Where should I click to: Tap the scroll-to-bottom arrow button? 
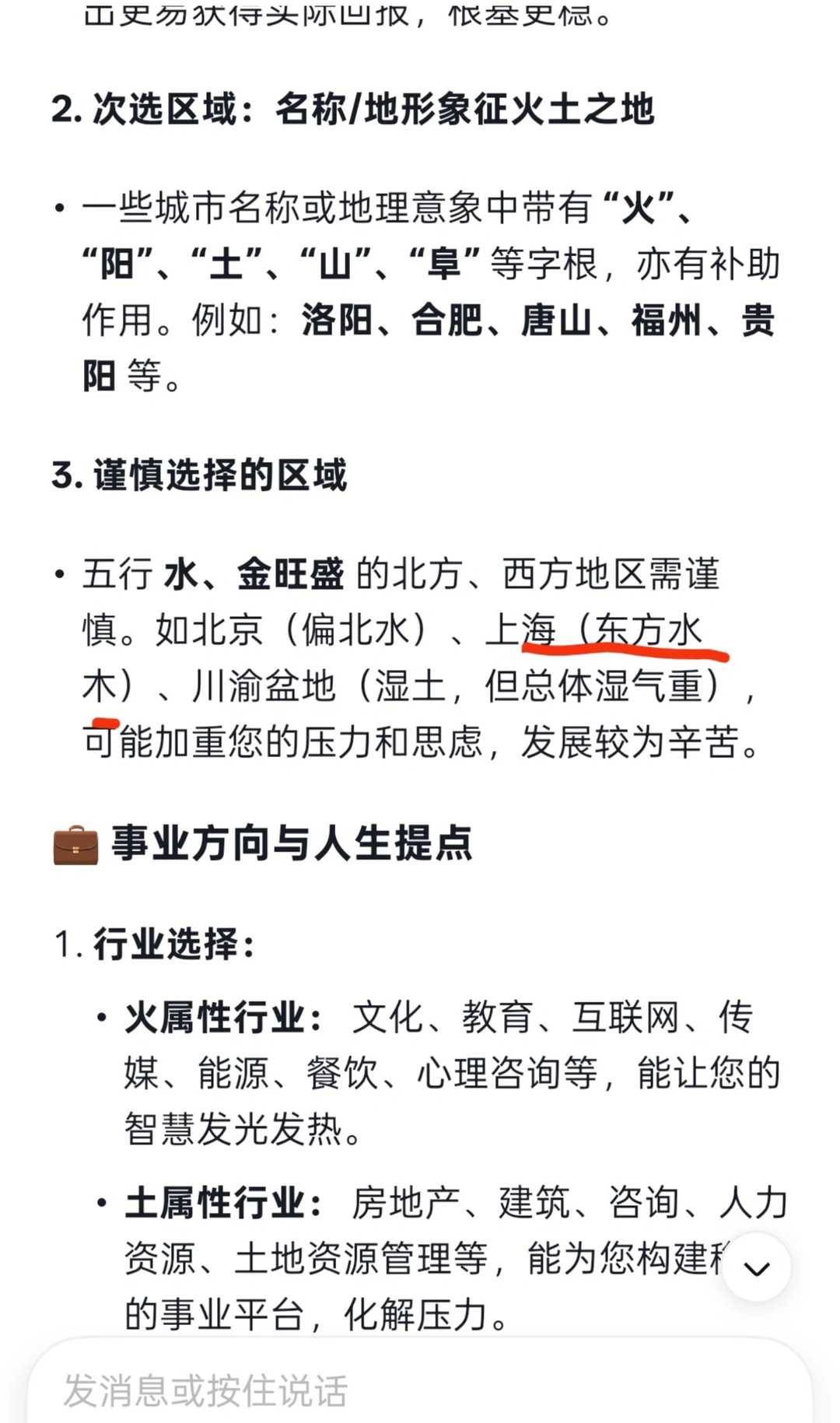757,1267
